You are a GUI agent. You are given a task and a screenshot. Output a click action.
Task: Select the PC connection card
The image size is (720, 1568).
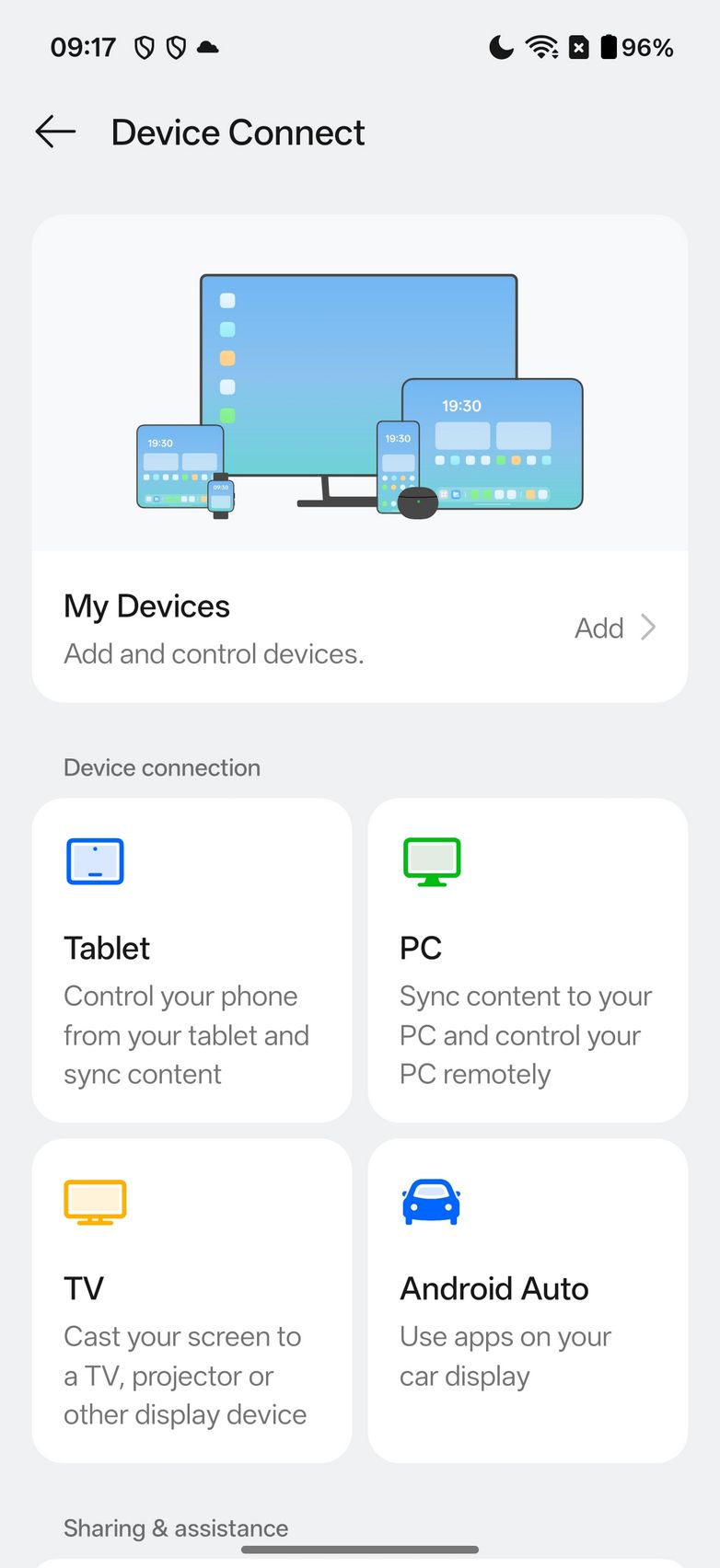pyautogui.click(x=528, y=960)
